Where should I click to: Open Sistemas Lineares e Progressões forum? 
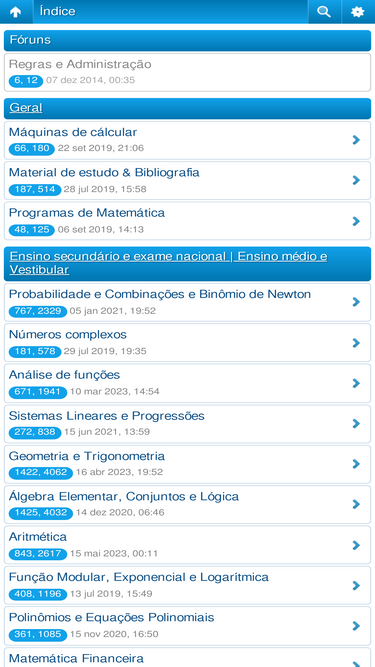[188, 424]
